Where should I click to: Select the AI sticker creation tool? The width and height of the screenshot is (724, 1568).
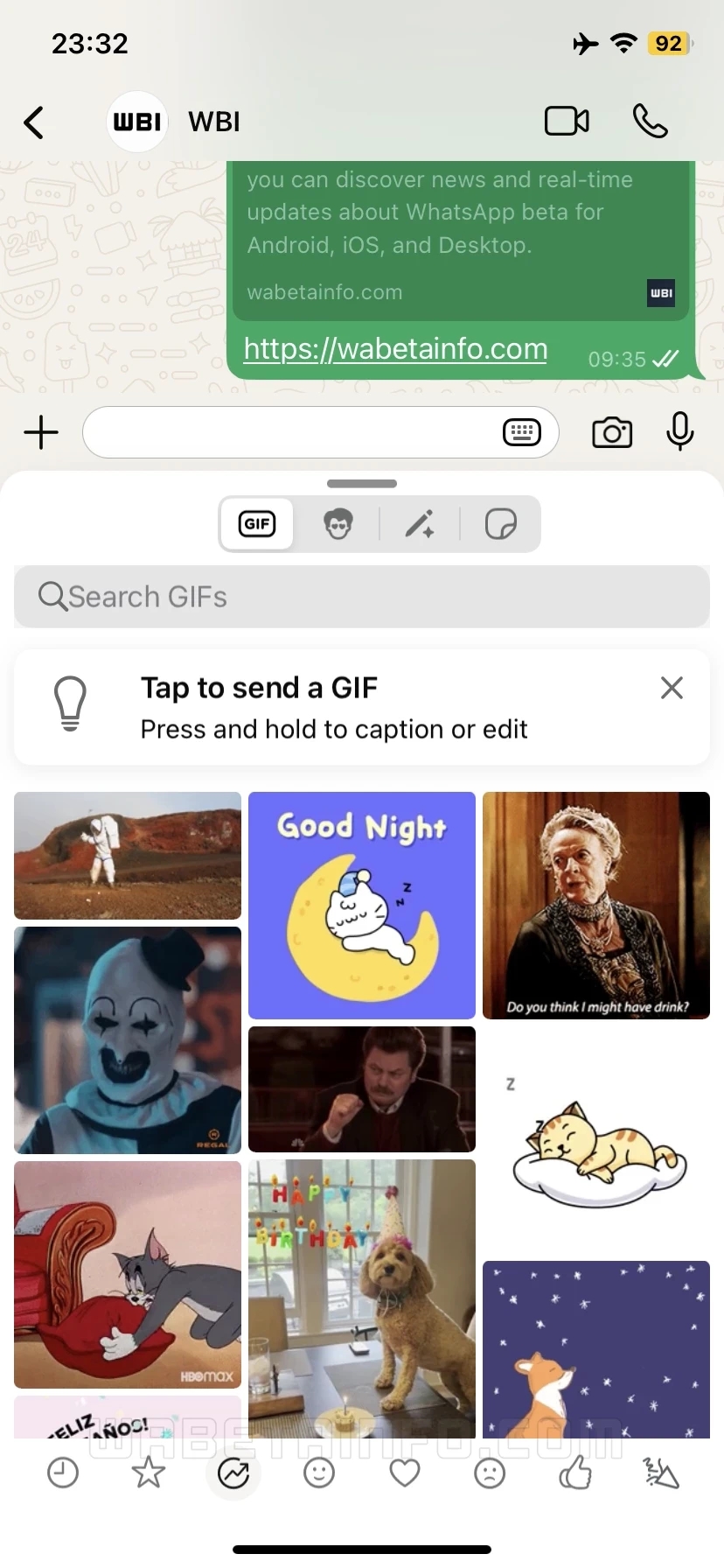tap(421, 523)
